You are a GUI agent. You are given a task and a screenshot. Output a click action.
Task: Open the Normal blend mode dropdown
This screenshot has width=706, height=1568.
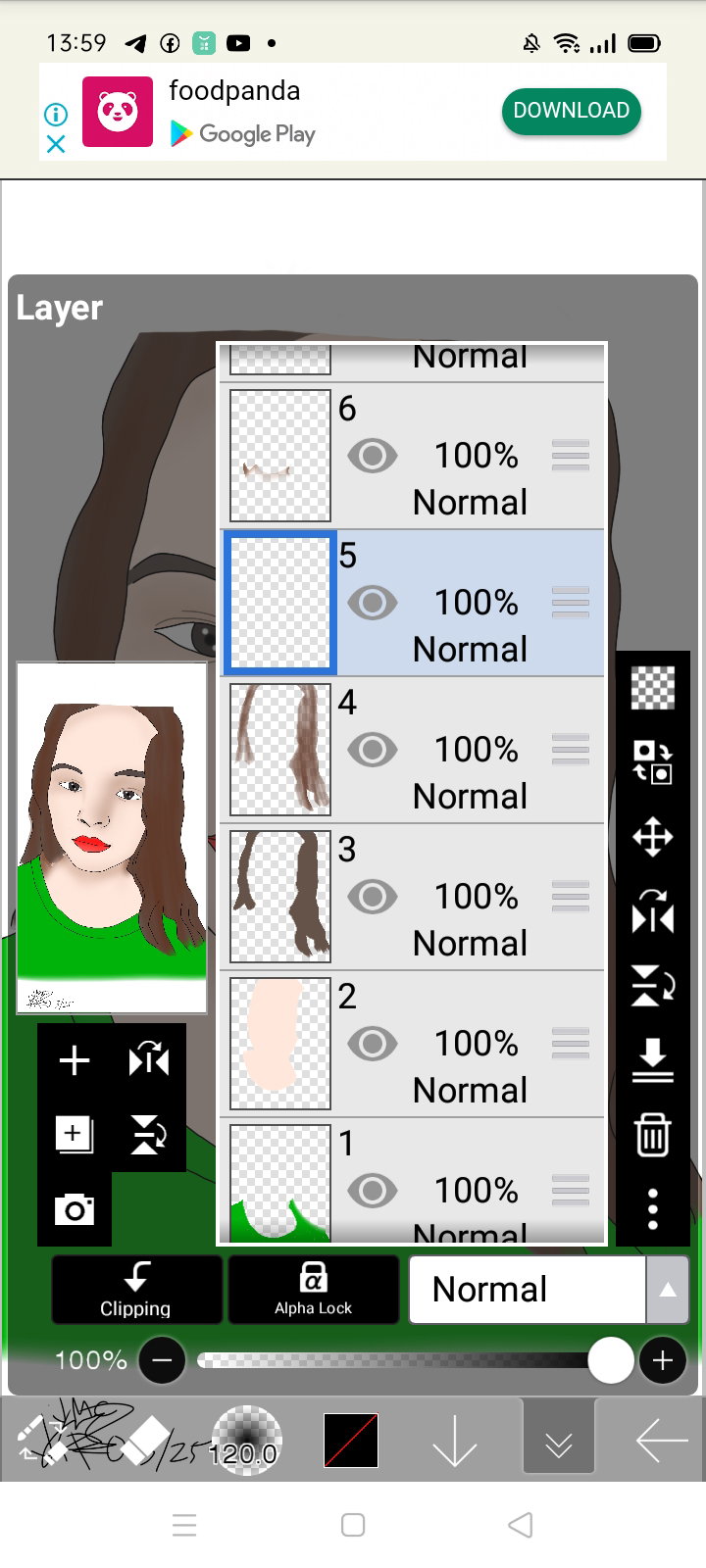click(x=549, y=1290)
